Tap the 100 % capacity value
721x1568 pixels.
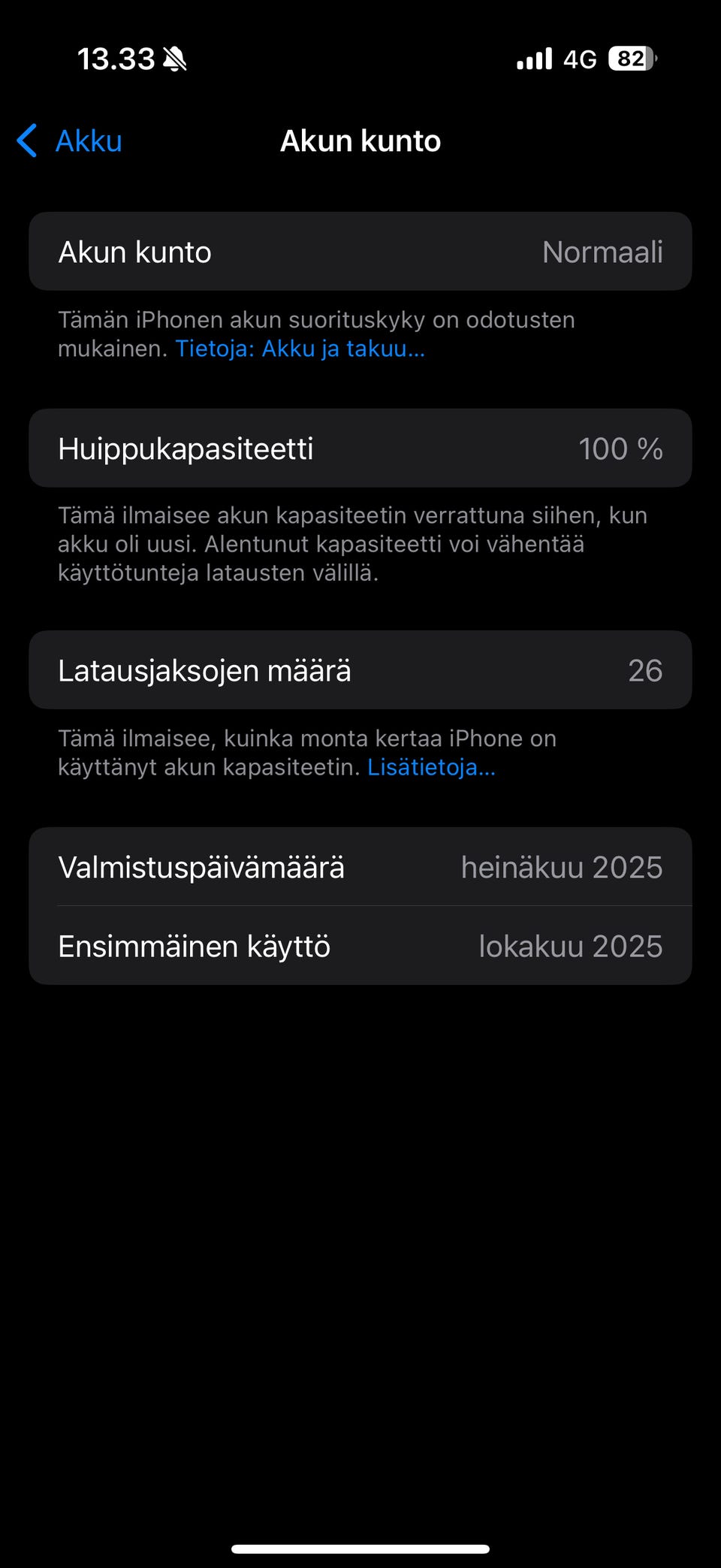coord(622,448)
